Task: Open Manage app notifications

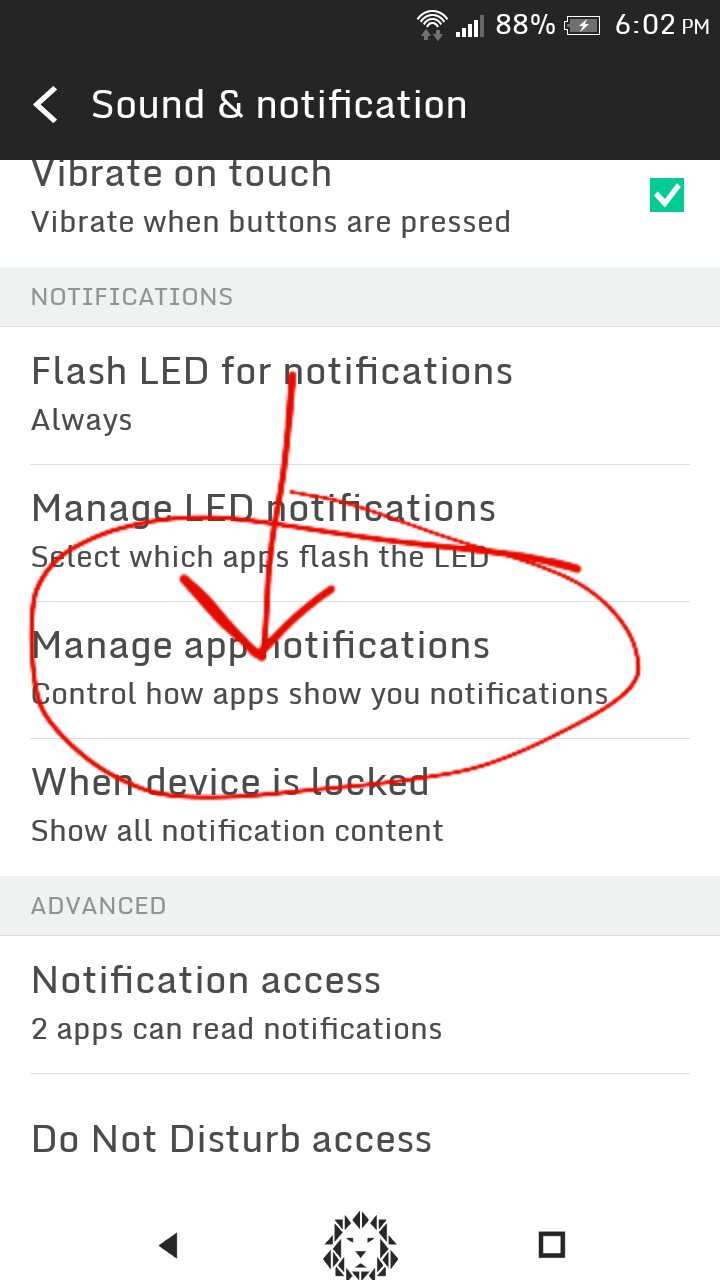Action: (x=360, y=670)
